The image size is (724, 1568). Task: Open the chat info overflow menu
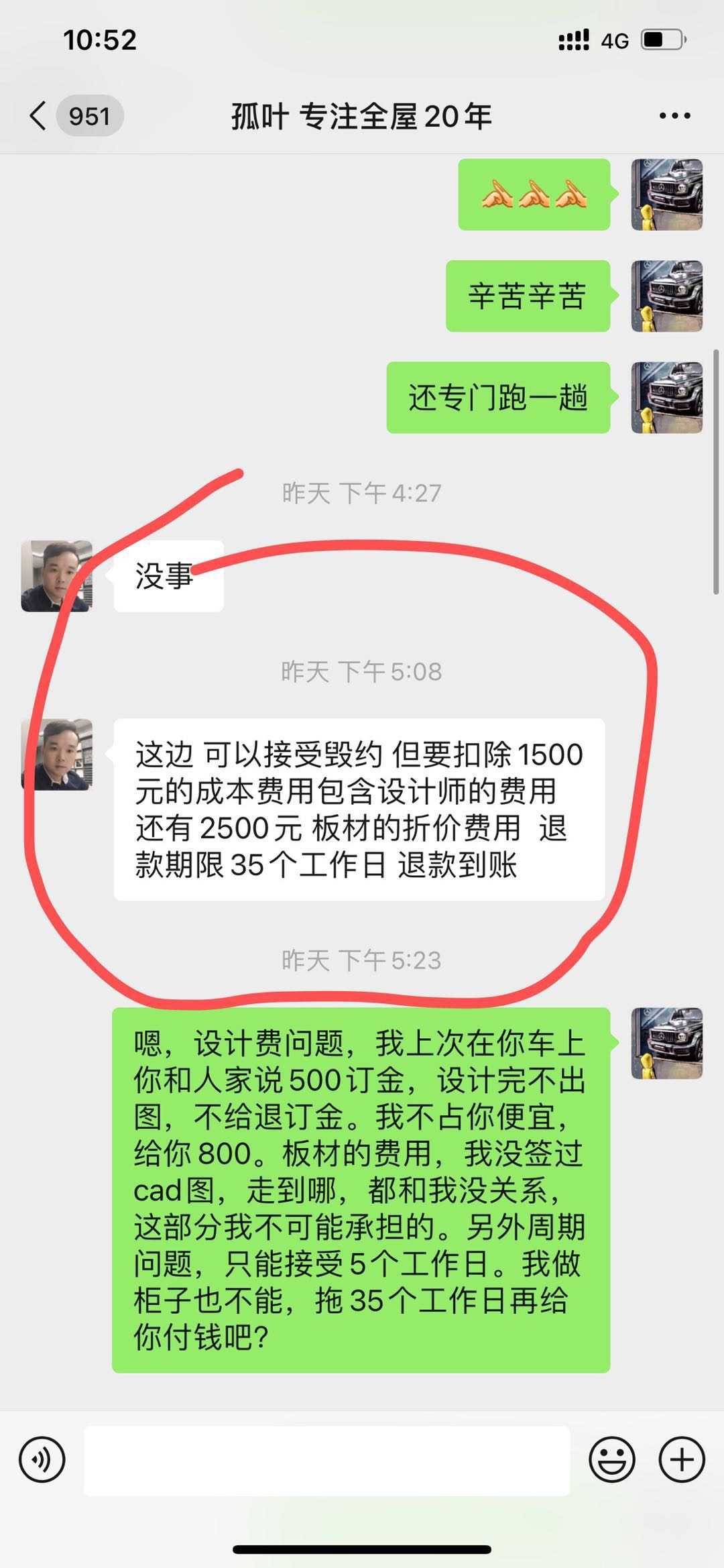pos(674,116)
